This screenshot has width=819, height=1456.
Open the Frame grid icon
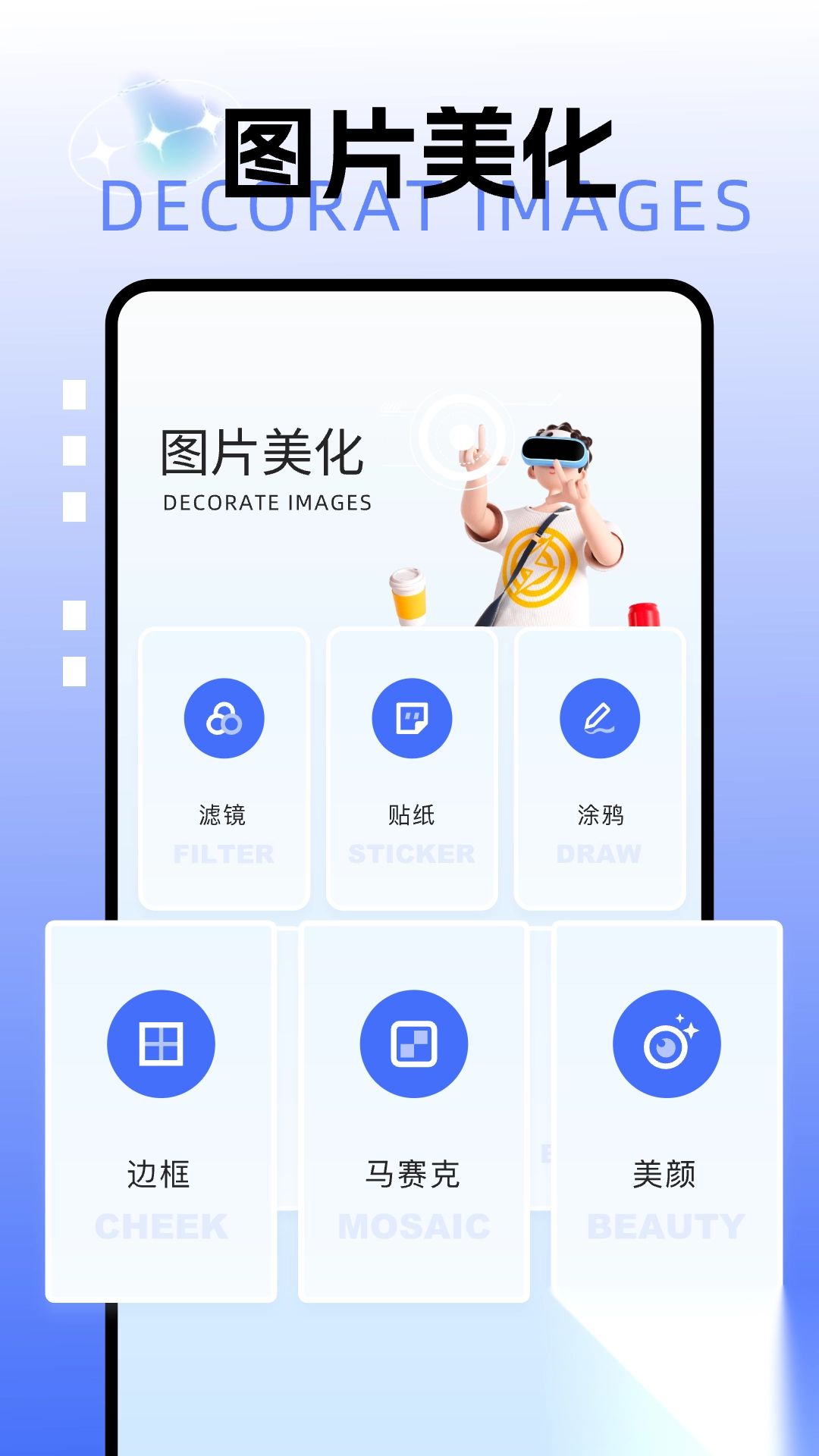[x=161, y=1043]
